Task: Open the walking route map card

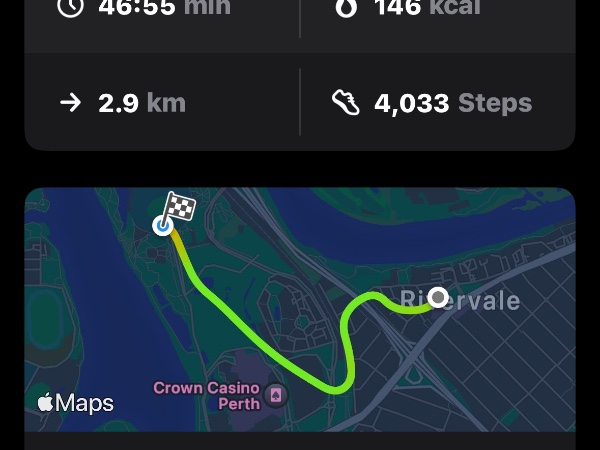Action: point(300,310)
